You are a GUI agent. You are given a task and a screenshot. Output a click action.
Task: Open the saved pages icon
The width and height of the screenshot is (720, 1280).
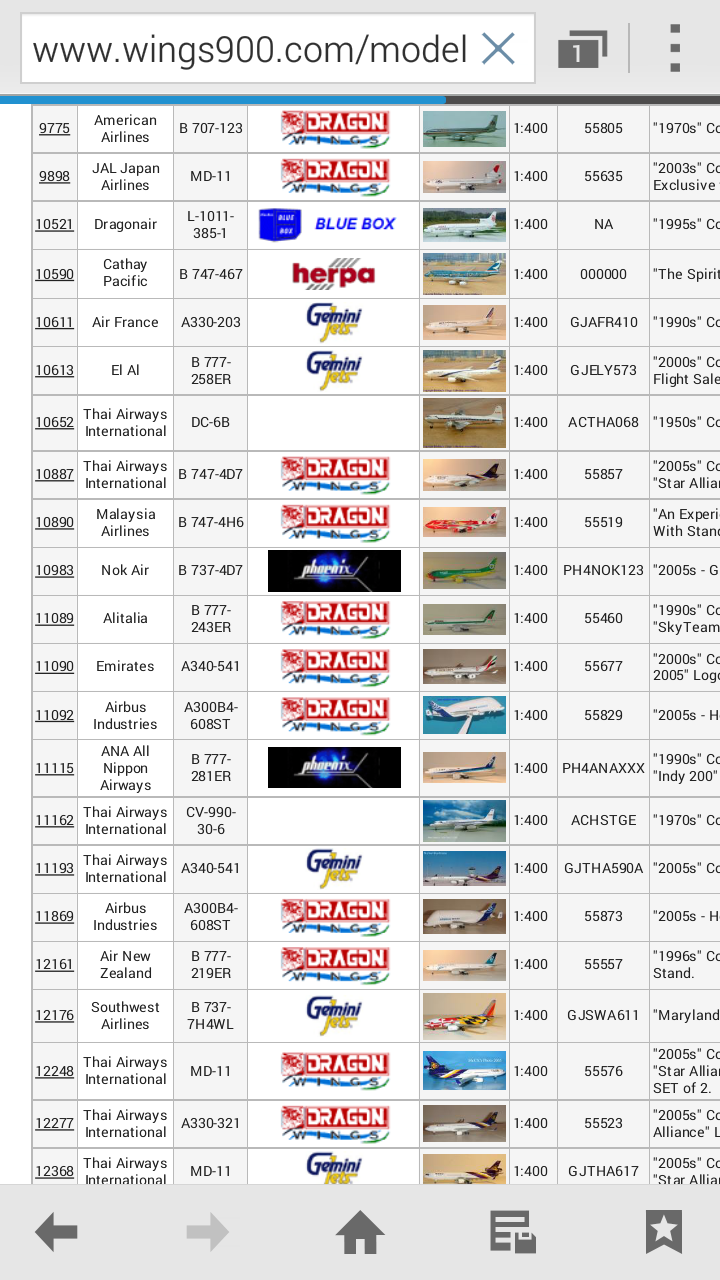(x=513, y=1232)
